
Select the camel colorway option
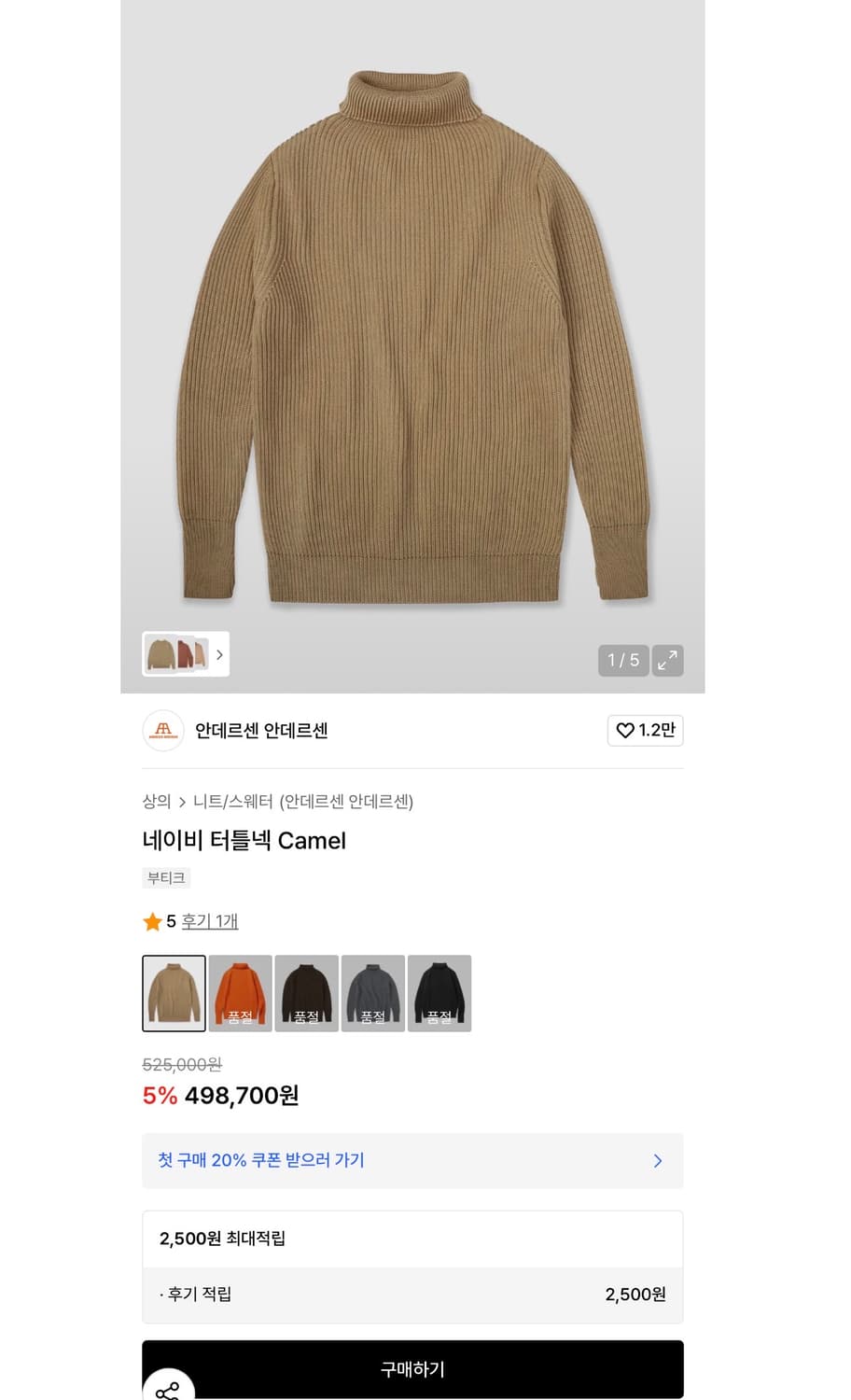(x=173, y=993)
